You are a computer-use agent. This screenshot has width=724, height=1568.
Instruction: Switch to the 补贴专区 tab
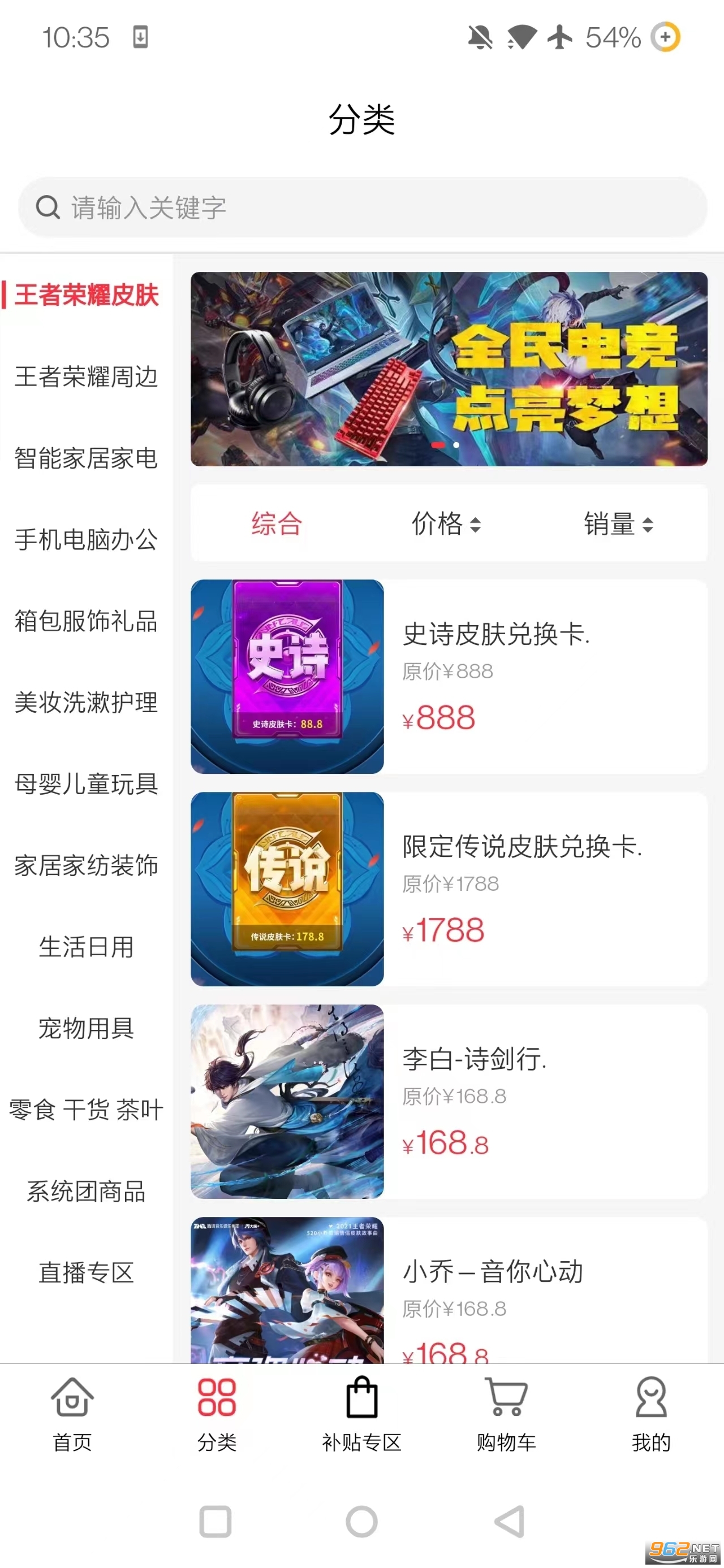point(361,1415)
